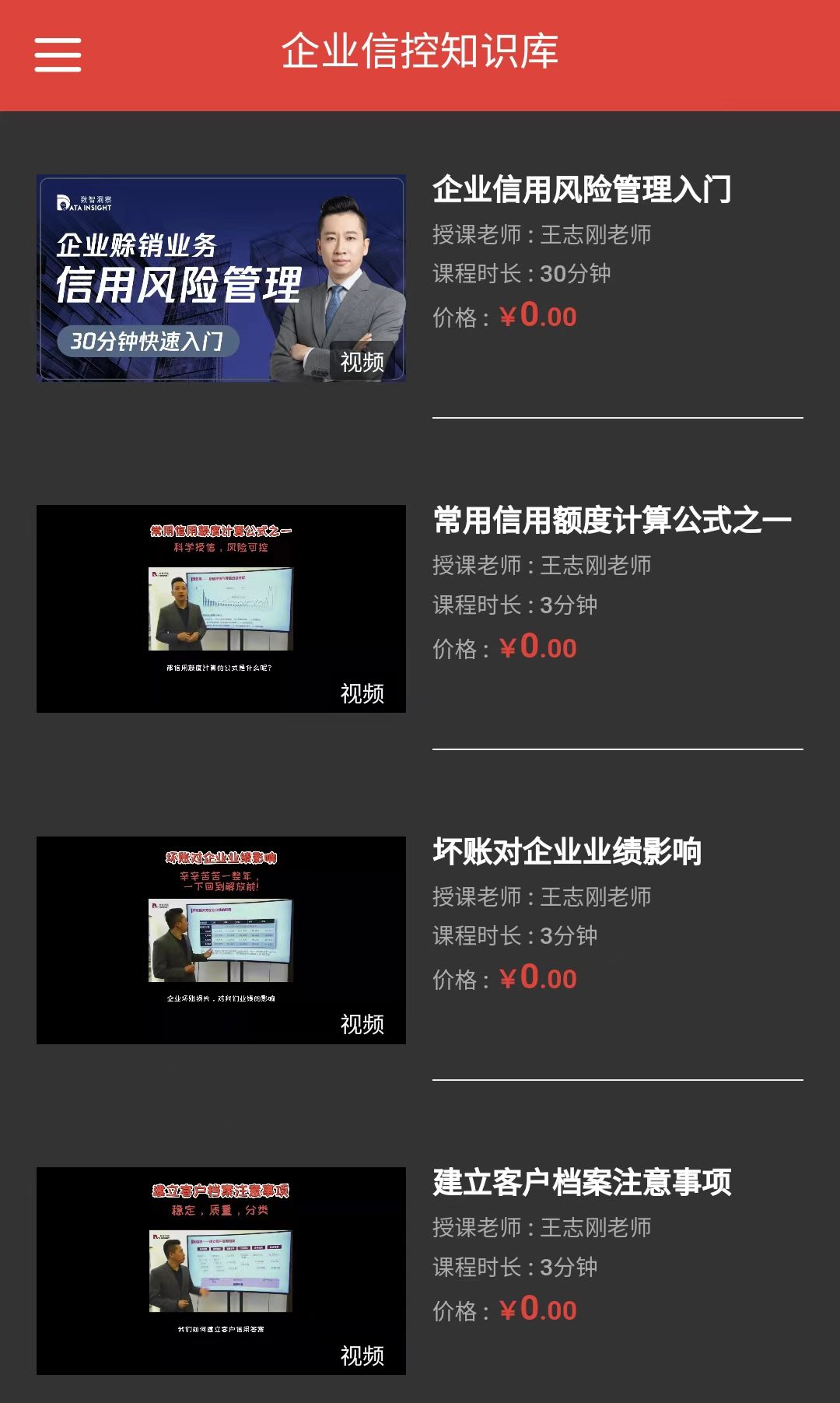Open the hamburger drawer menu
This screenshot has height=1403, width=840.
(x=58, y=54)
